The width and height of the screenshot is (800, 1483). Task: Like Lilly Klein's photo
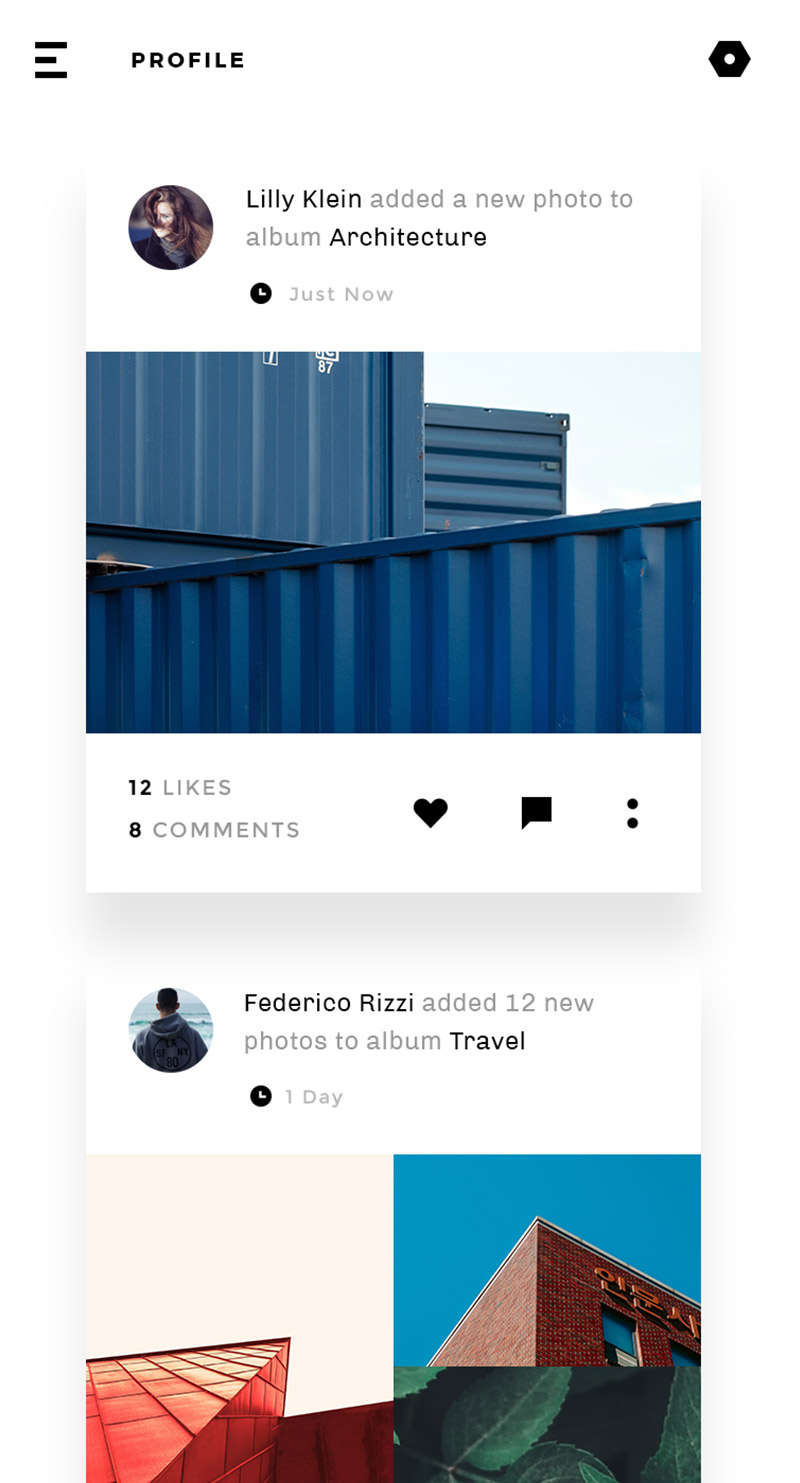click(431, 813)
